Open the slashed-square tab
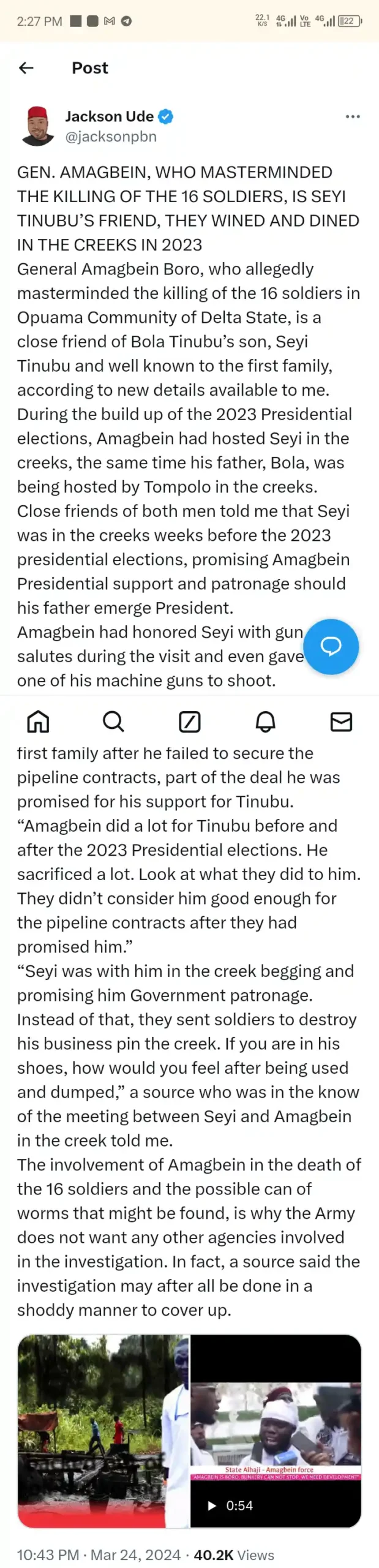 pyautogui.click(x=189, y=722)
